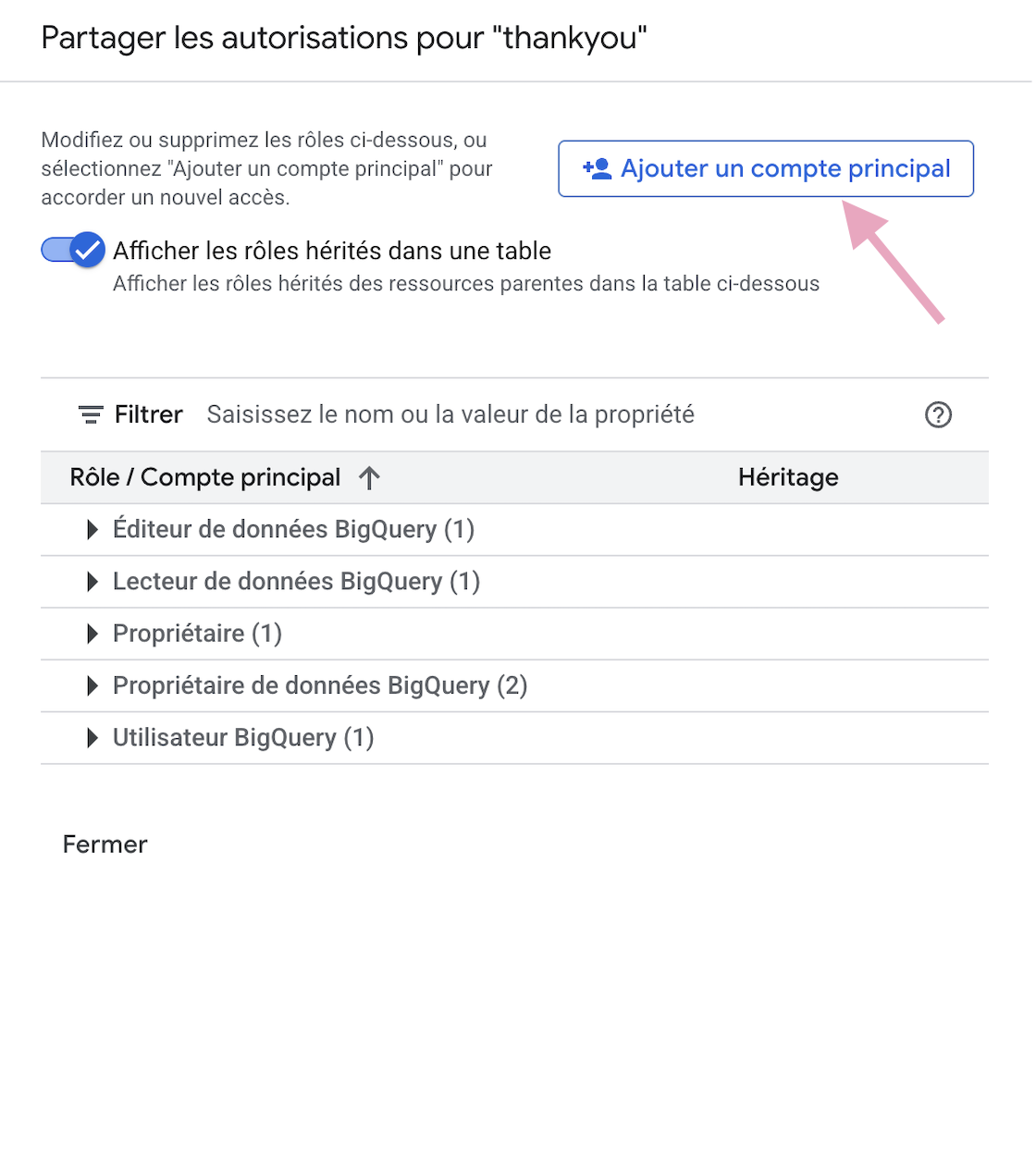Expand Propriétaire de données BigQuery row

point(92,685)
